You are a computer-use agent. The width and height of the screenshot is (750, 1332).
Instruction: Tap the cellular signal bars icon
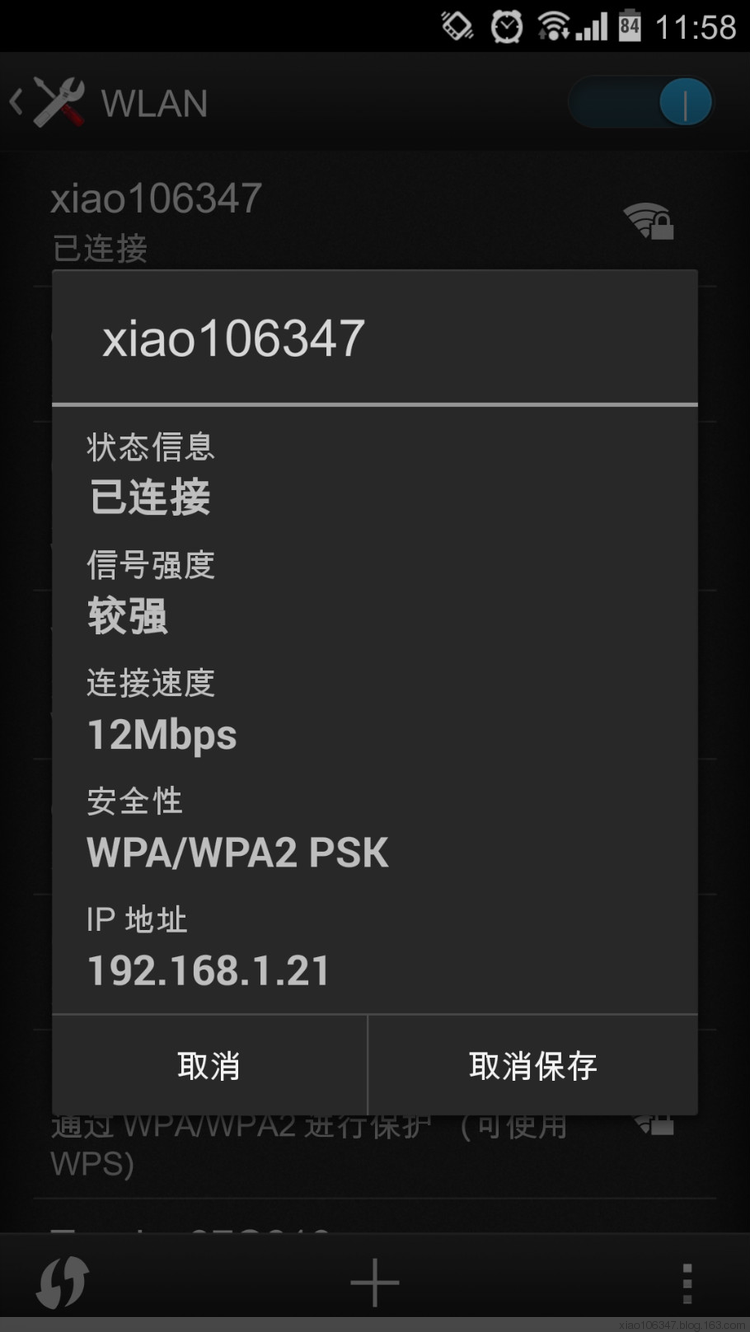[x=592, y=27]
